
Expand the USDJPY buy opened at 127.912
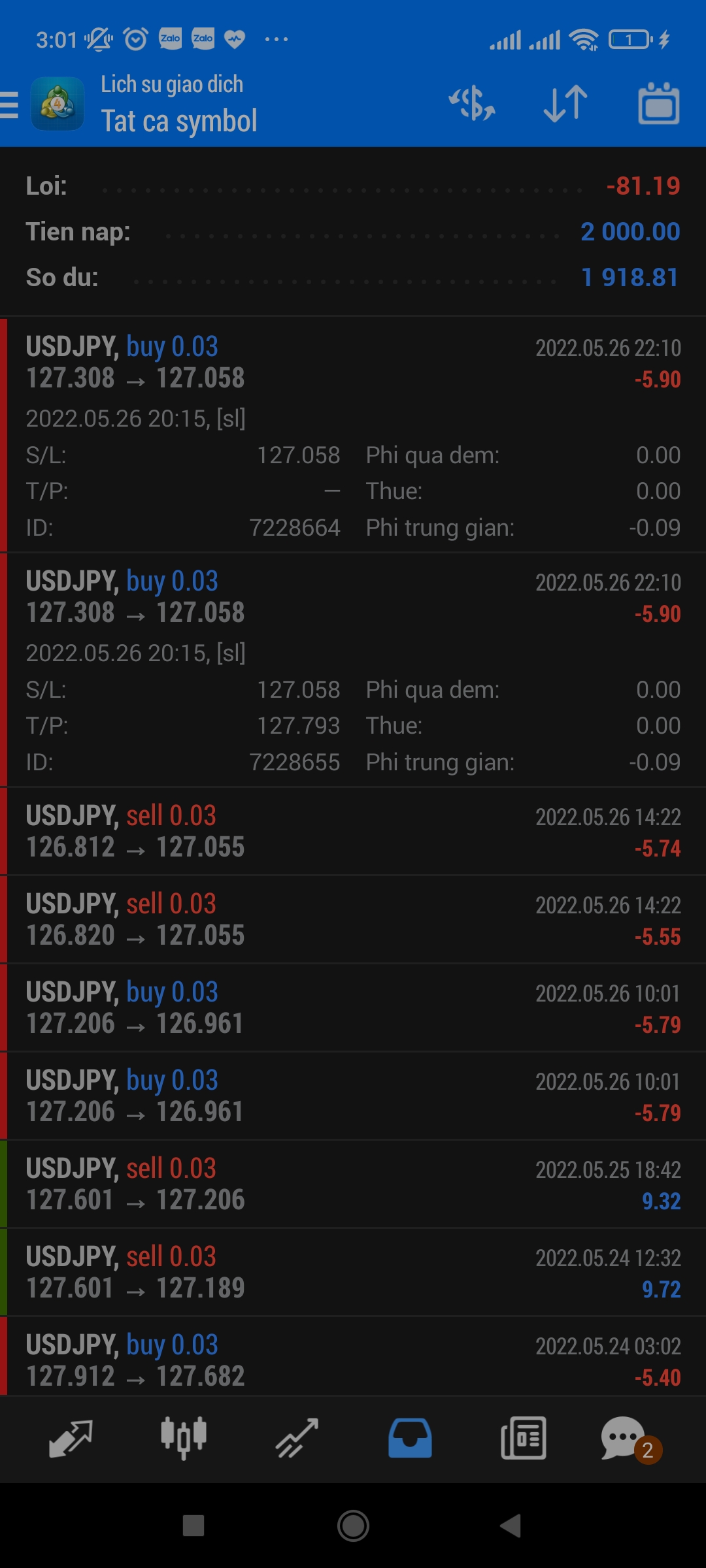353,1359
